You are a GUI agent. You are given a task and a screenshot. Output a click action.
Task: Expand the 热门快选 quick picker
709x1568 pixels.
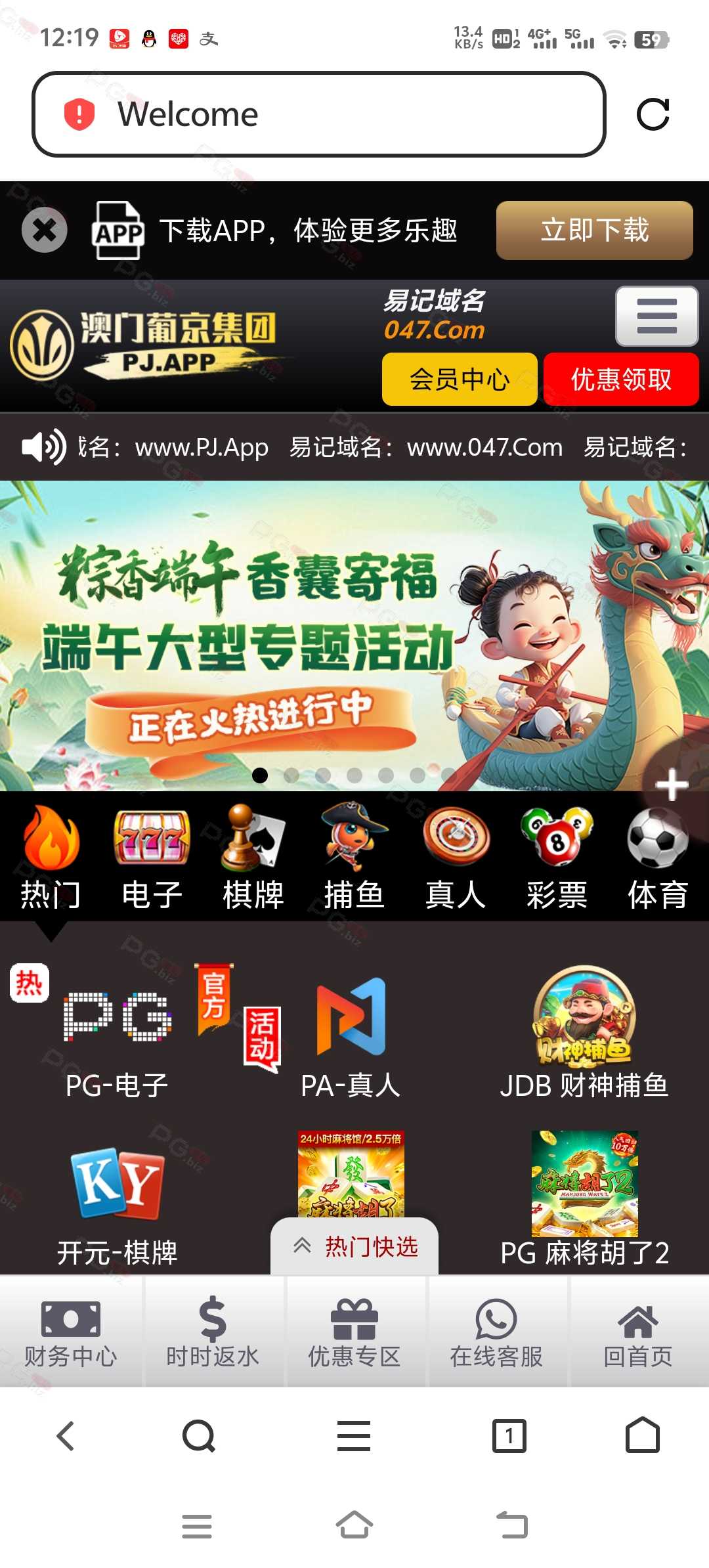point(354,1246)
